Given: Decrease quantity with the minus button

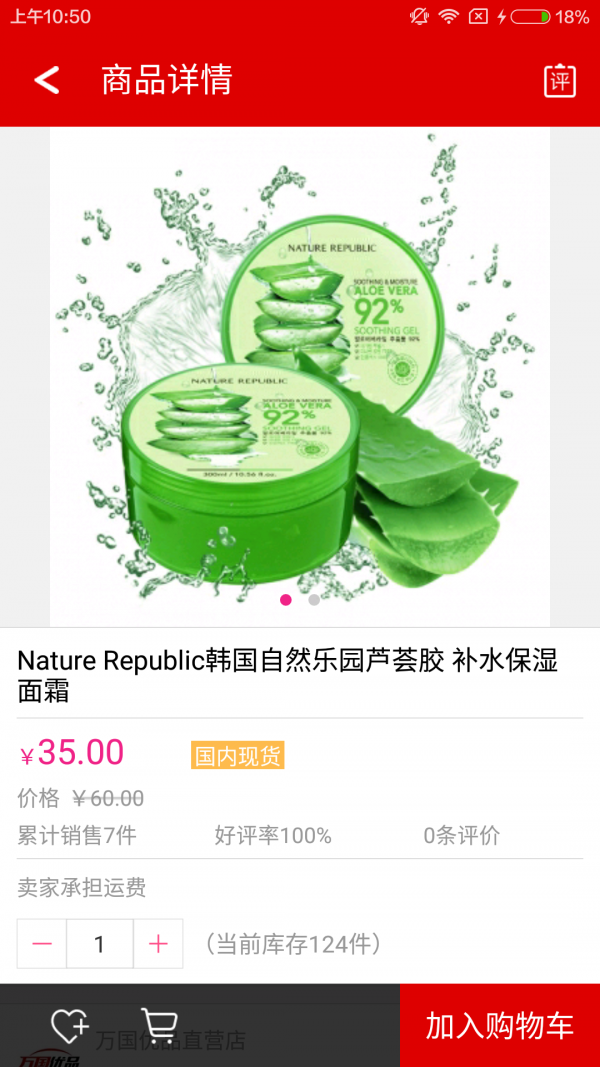Looking at the screenshot, I should pos(42,944).
